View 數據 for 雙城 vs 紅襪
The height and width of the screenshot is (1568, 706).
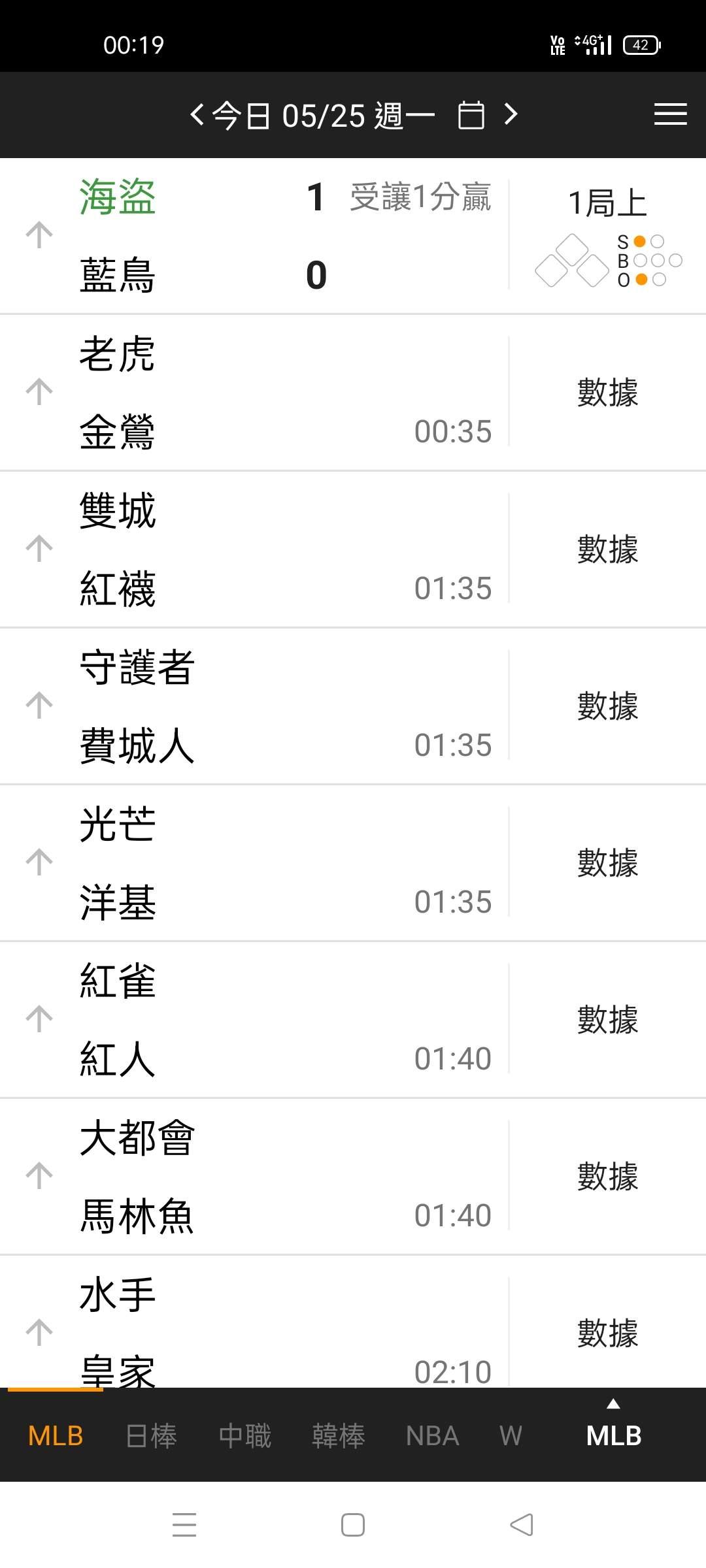[x=607, y=549]
